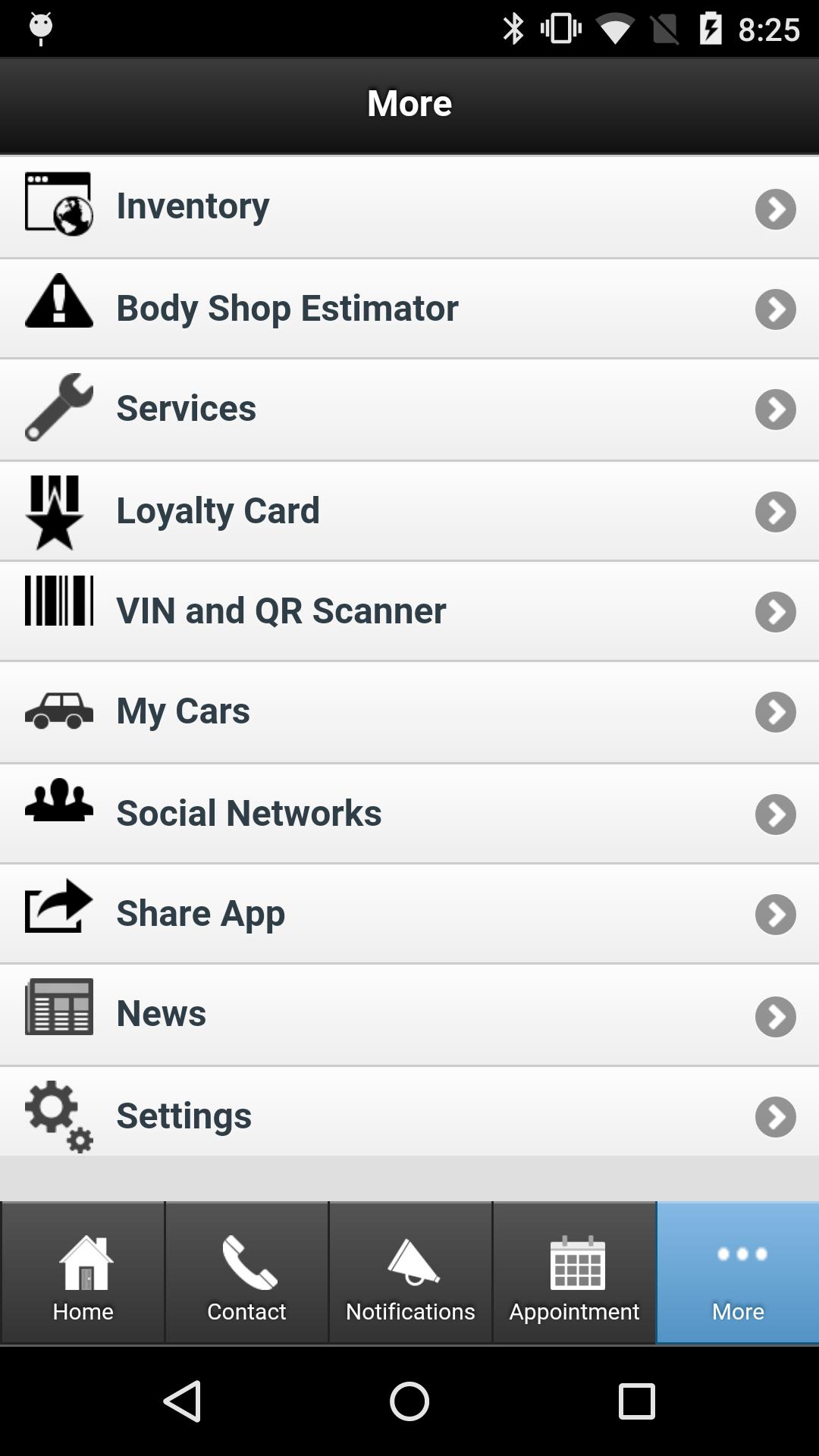
Task: Tap the system home button
Action: pos(409,1401)
